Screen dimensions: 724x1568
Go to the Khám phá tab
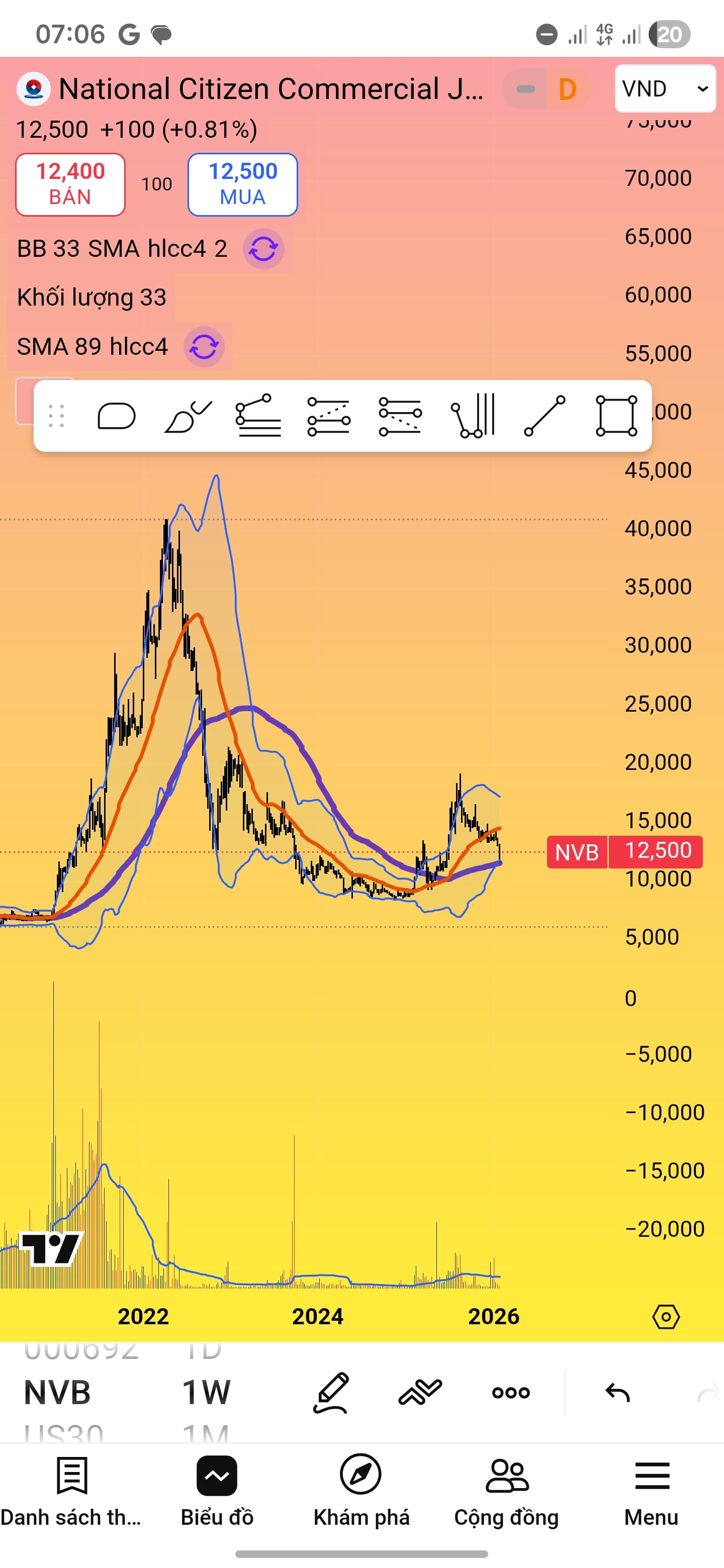[x=361, y=1491]
